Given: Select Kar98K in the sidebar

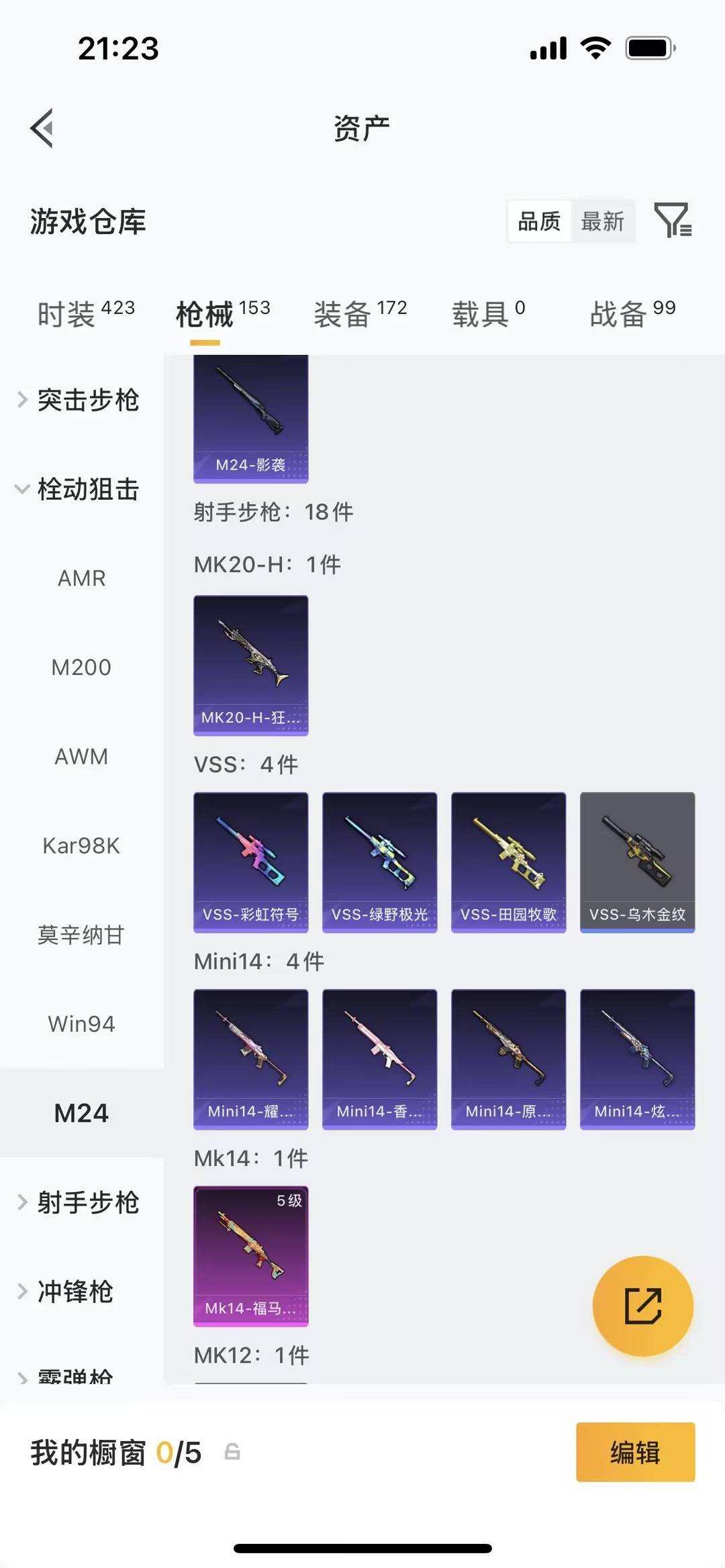Looking at the screenshot, I should tap(82, 845).
